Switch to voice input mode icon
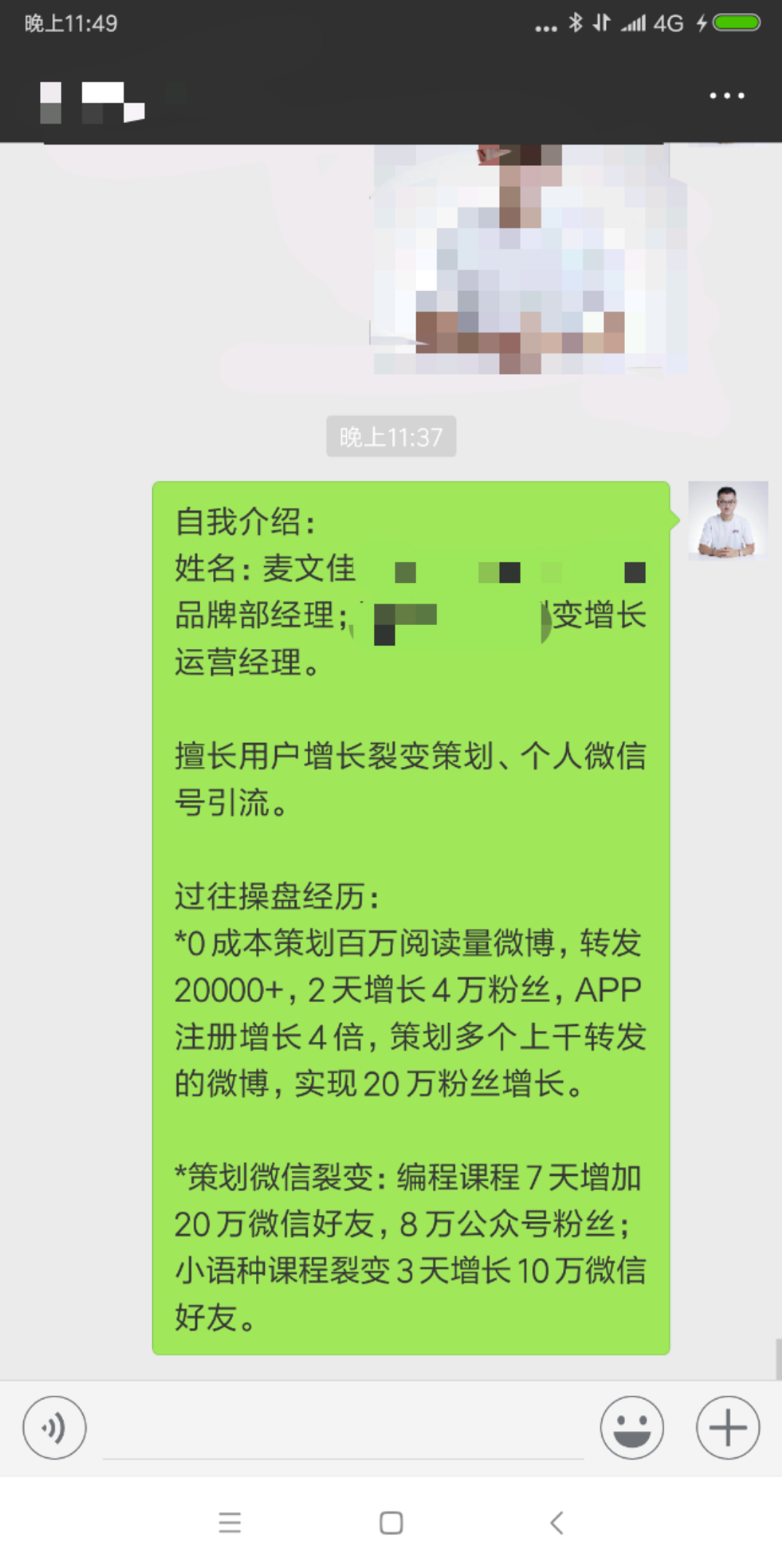The width and height of the screenshot is (782, 1568). [55, 1428]
